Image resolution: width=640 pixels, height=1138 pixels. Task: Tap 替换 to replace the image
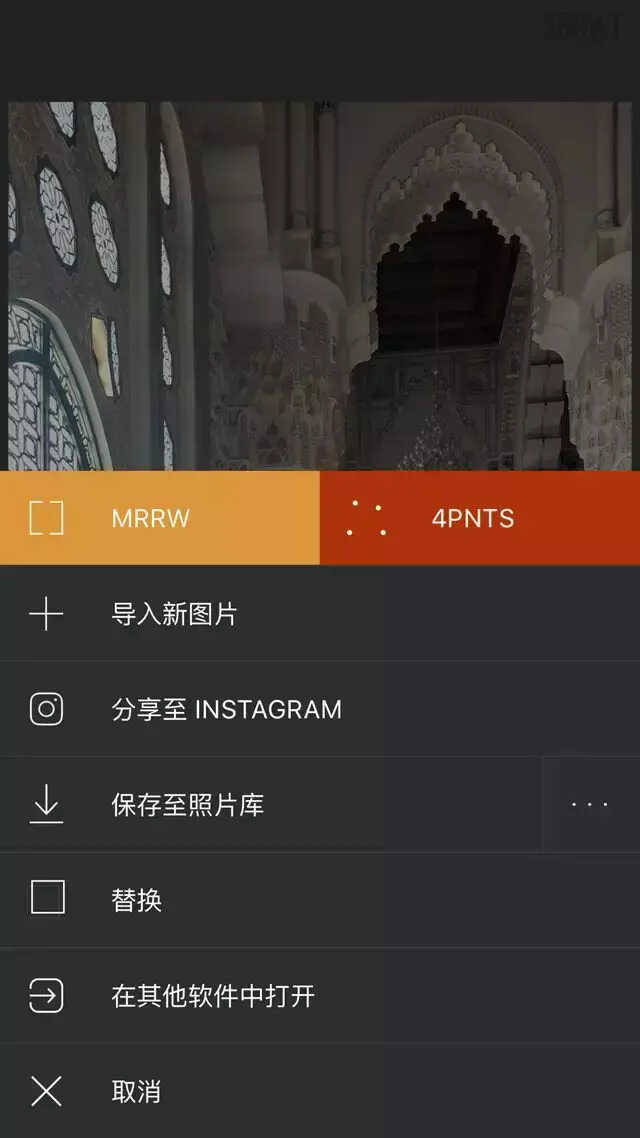tap(320, 900)
